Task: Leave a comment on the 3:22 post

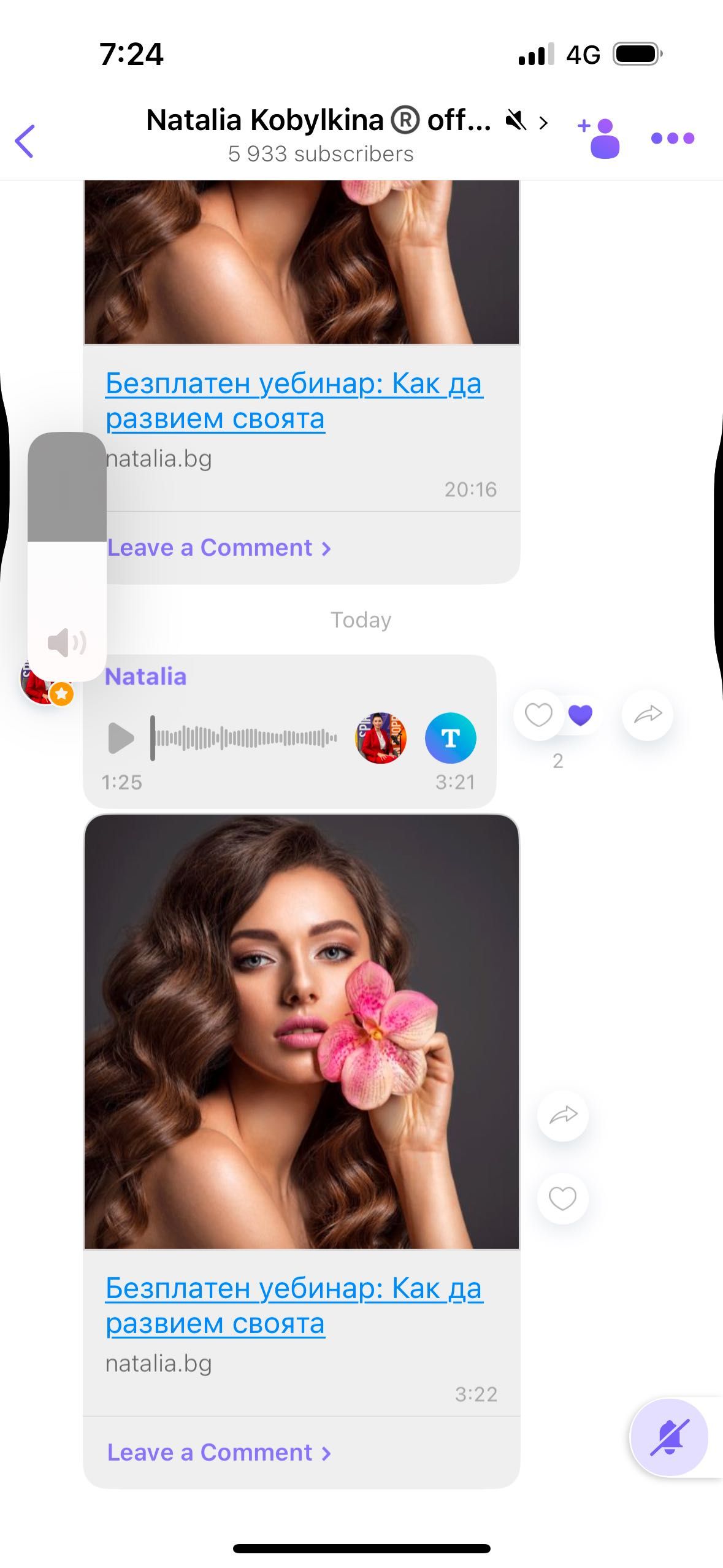Action: coord(219,1452)
